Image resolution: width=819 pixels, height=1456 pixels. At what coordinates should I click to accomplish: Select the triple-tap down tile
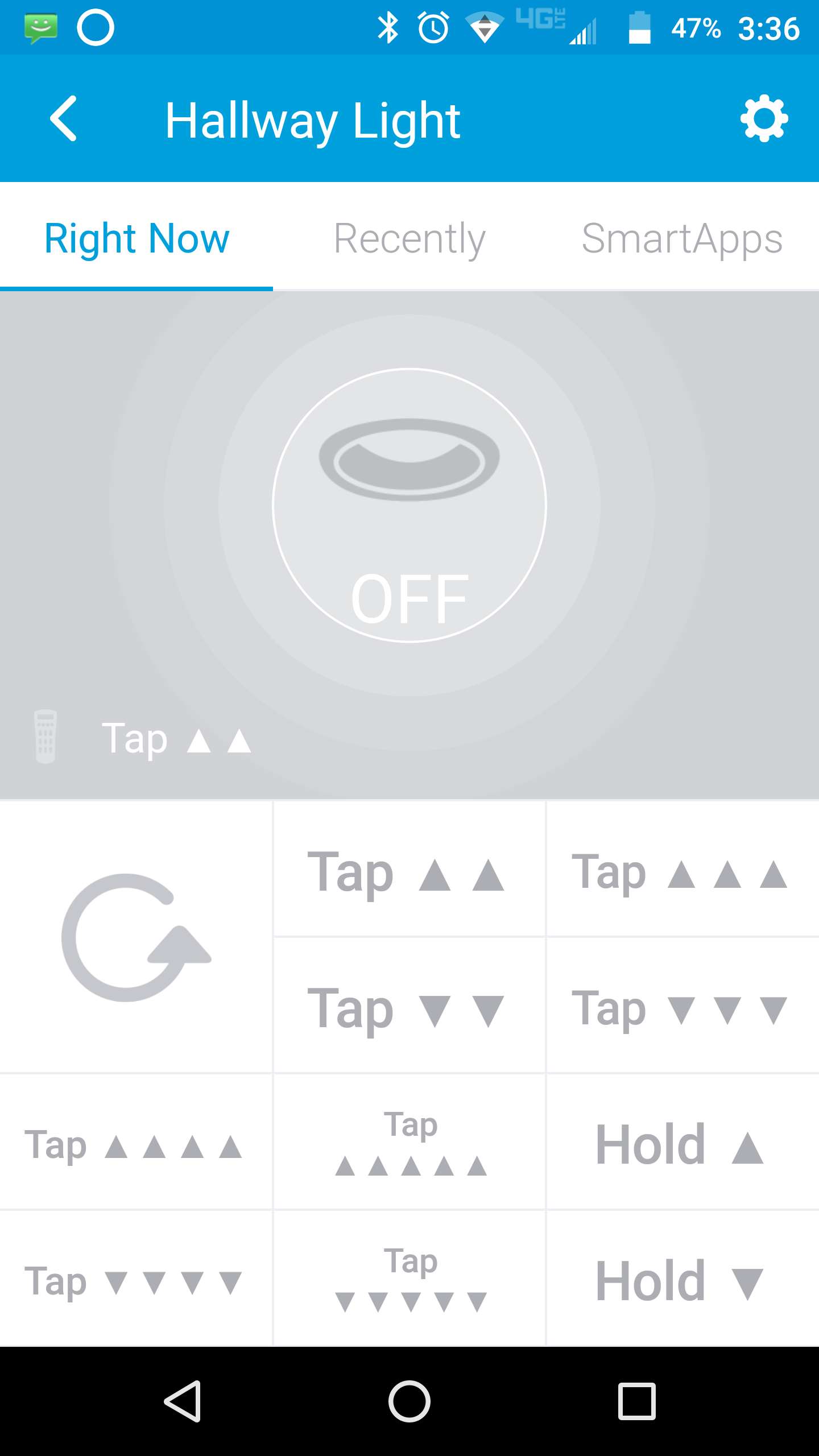(x=681, y=1006)
